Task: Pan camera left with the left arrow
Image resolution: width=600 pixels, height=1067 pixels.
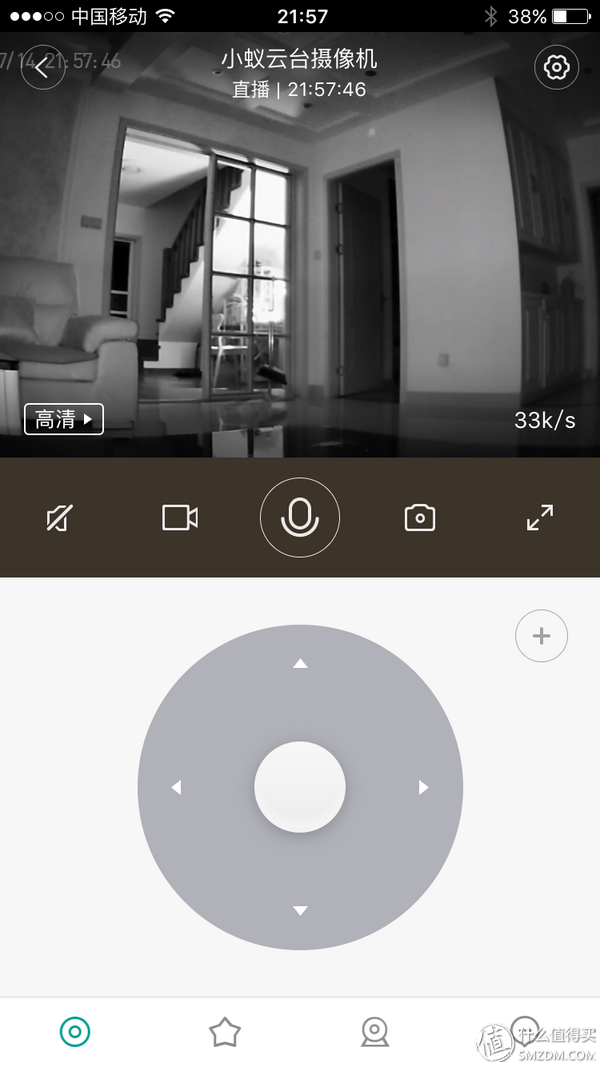Action: tap(177, 788)
